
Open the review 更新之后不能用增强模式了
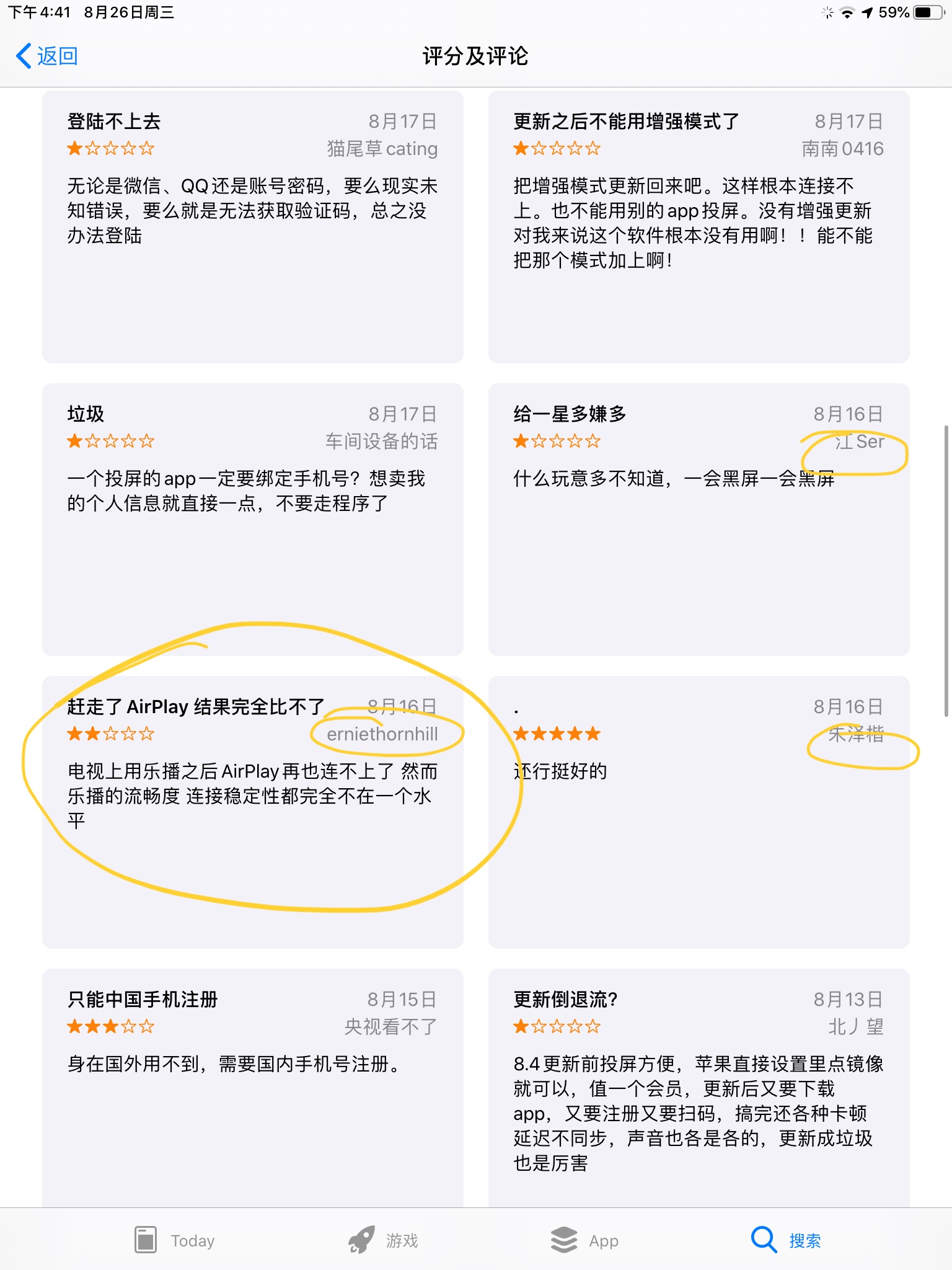[699, 227]
